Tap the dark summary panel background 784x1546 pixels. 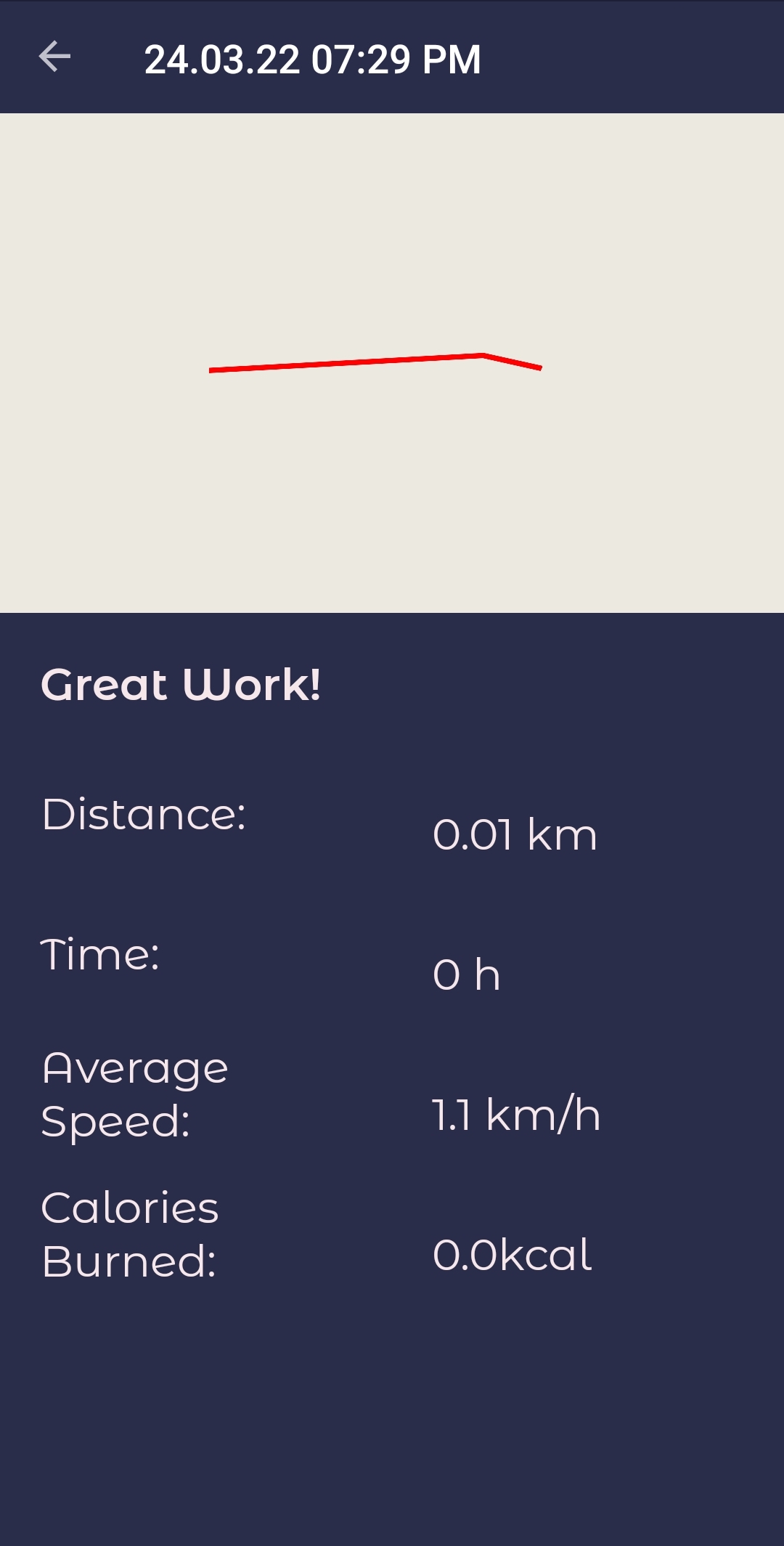tap(392, 1416)
